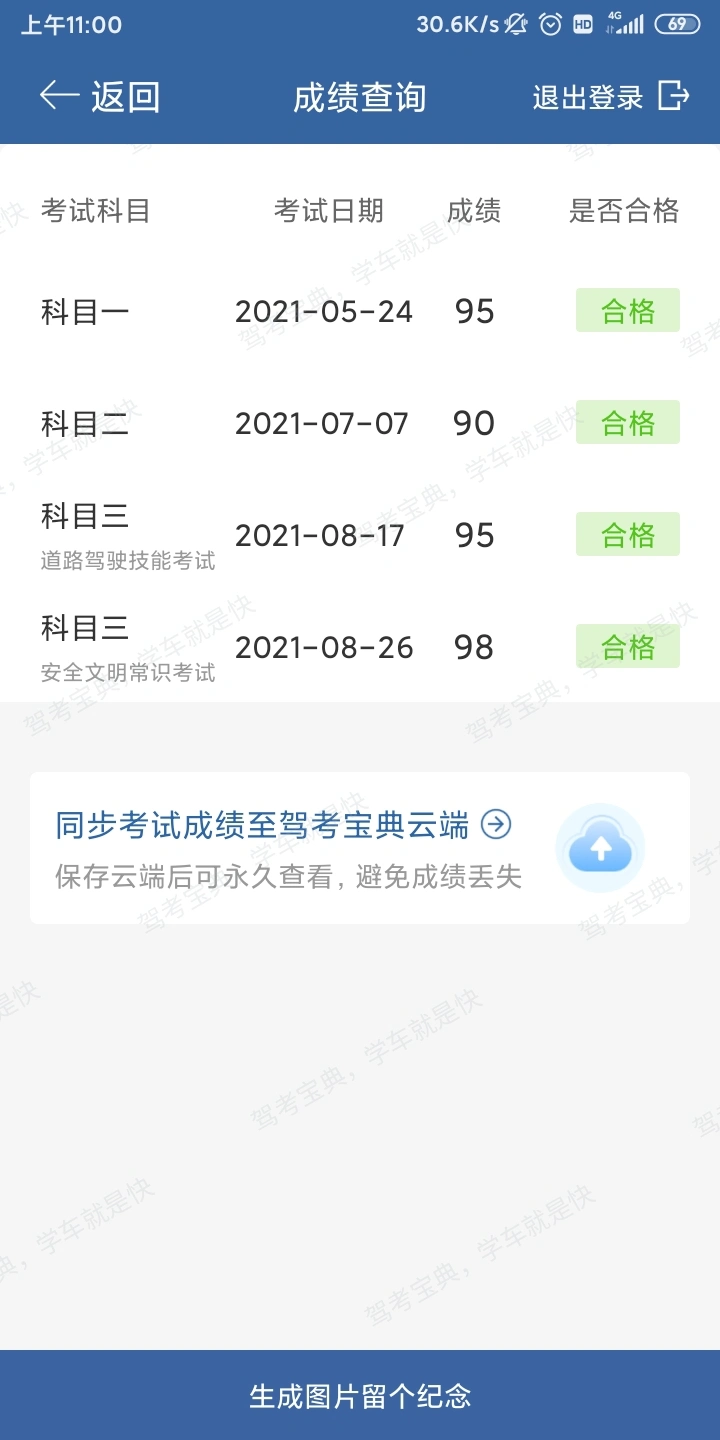Log out via 退出登录
Viewport: 720px width, 1440px height.
[x=611, y=96]
